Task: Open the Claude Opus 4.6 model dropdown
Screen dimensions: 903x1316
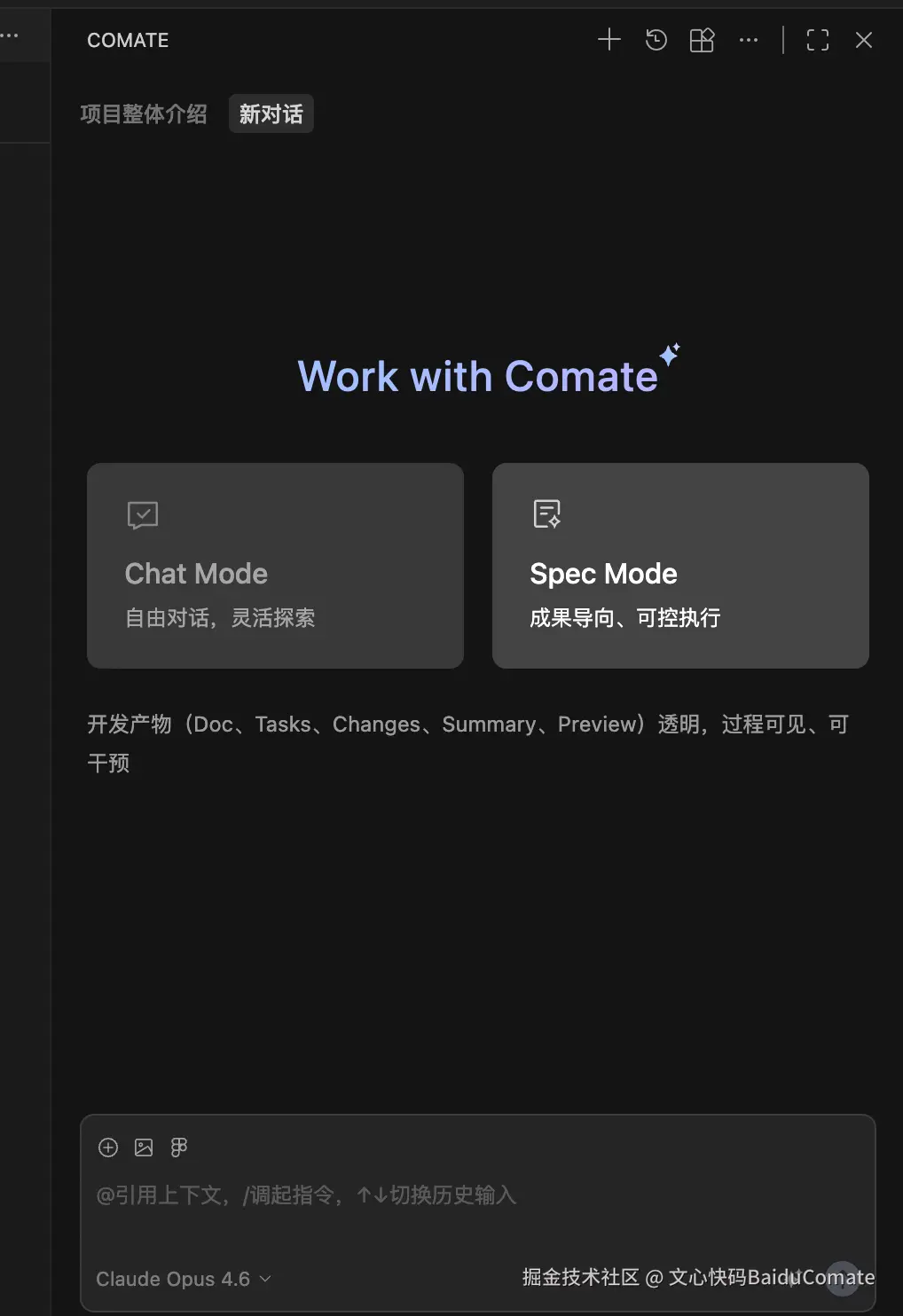Action: (184, 1279)
